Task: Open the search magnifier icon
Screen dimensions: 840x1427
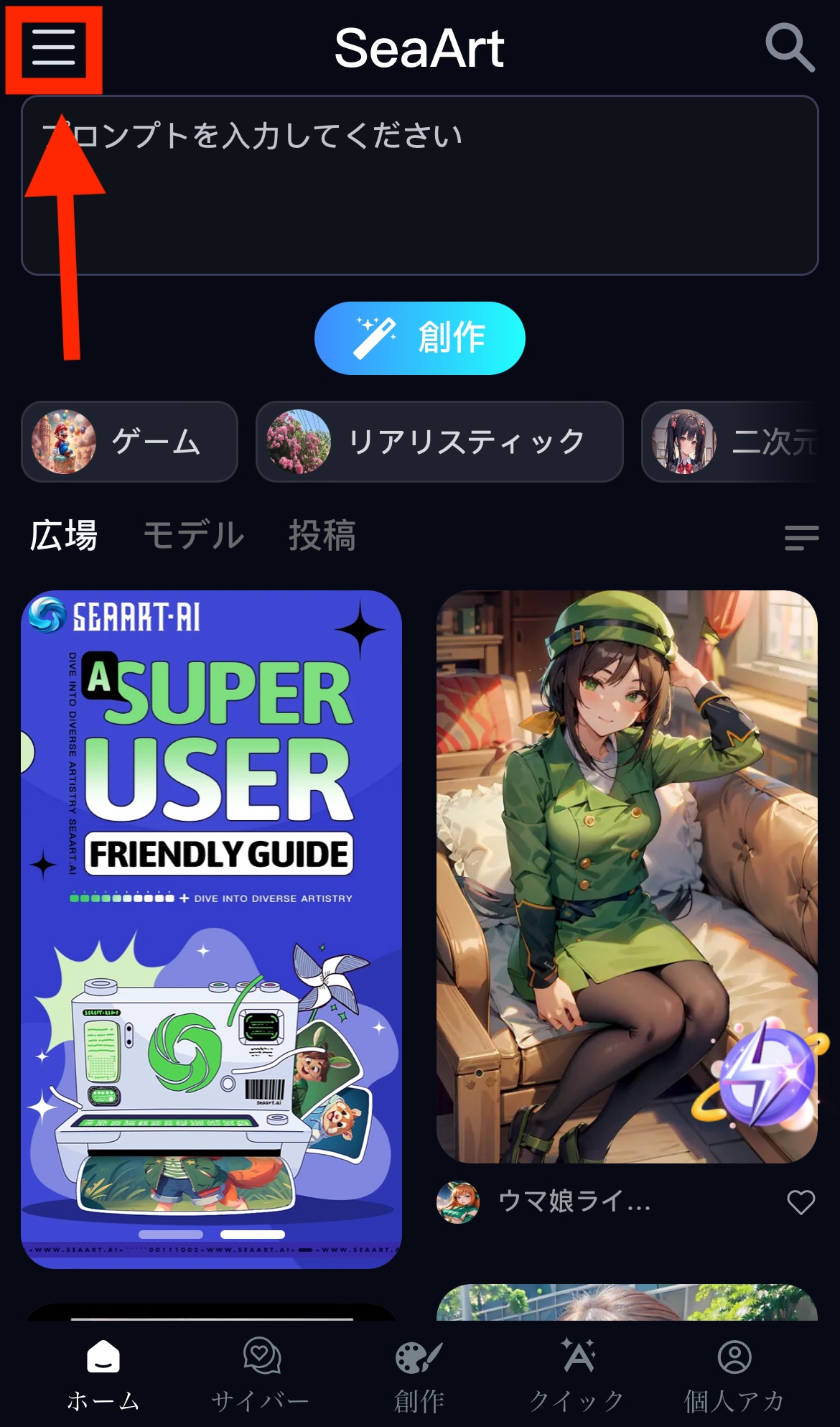Action: click(790, 47)
